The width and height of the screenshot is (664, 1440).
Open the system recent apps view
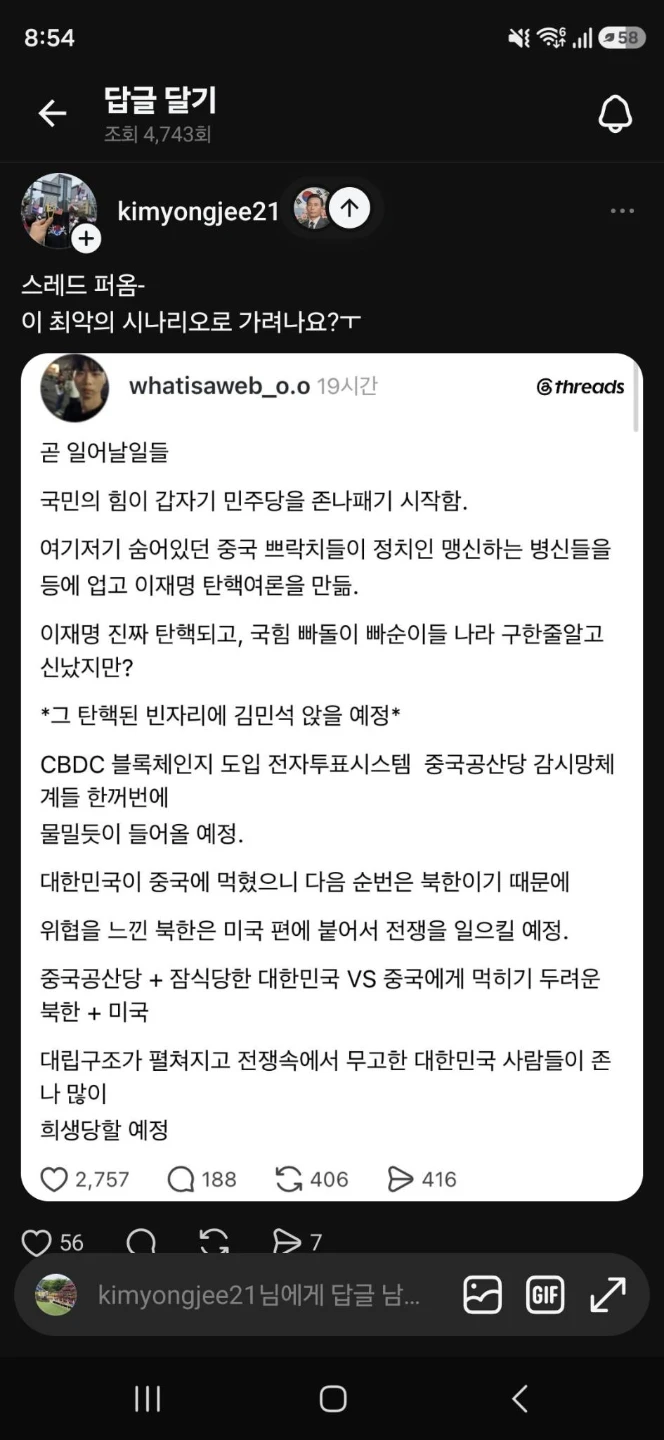[148, 1398]
